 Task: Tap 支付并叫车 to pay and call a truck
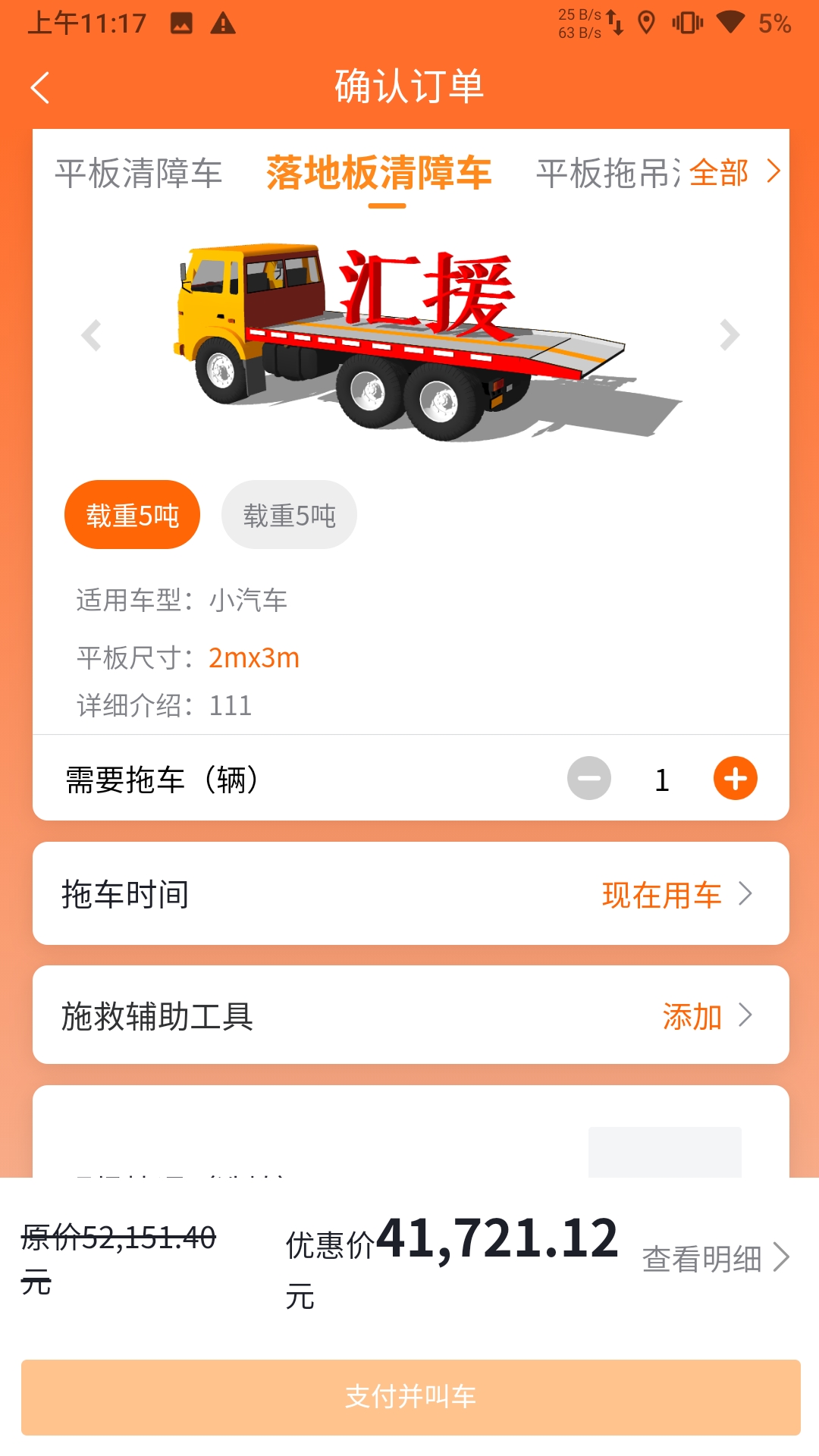[409, 1398]
